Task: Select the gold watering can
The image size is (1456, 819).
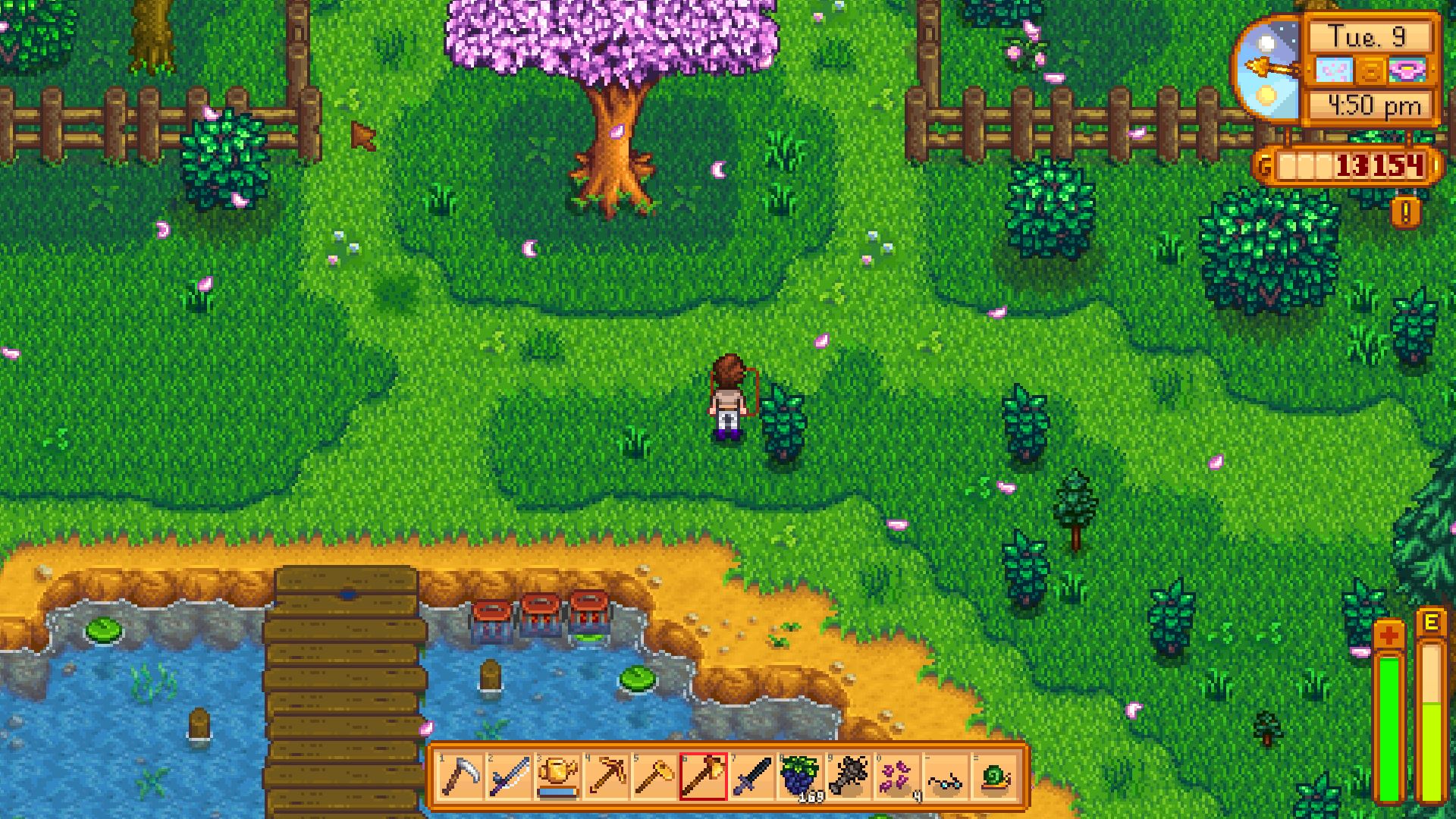Action: click(x=557, y=777)
